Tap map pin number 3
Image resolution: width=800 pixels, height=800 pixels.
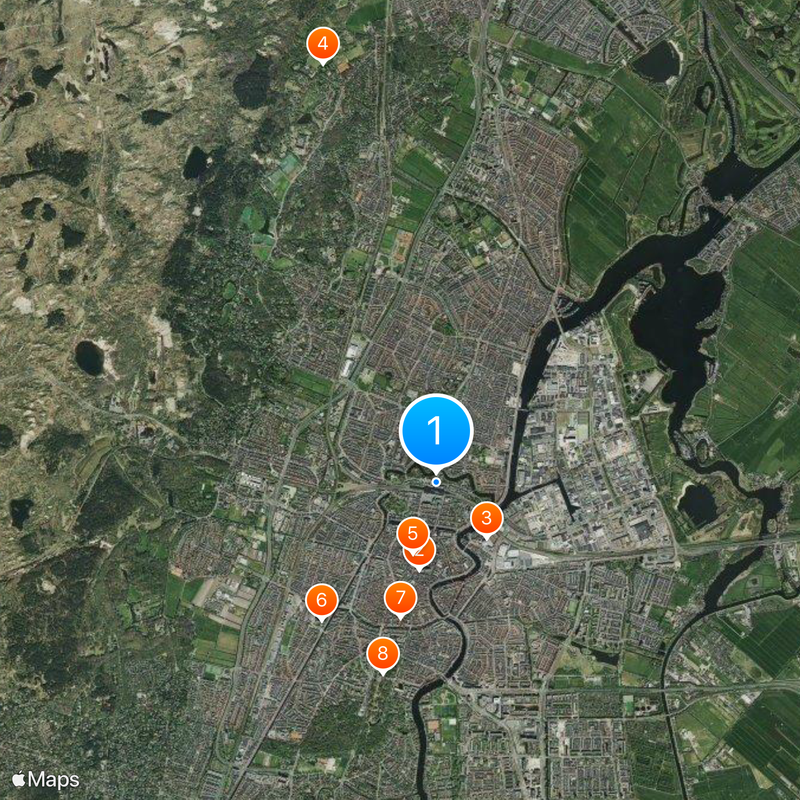(486, 518)
